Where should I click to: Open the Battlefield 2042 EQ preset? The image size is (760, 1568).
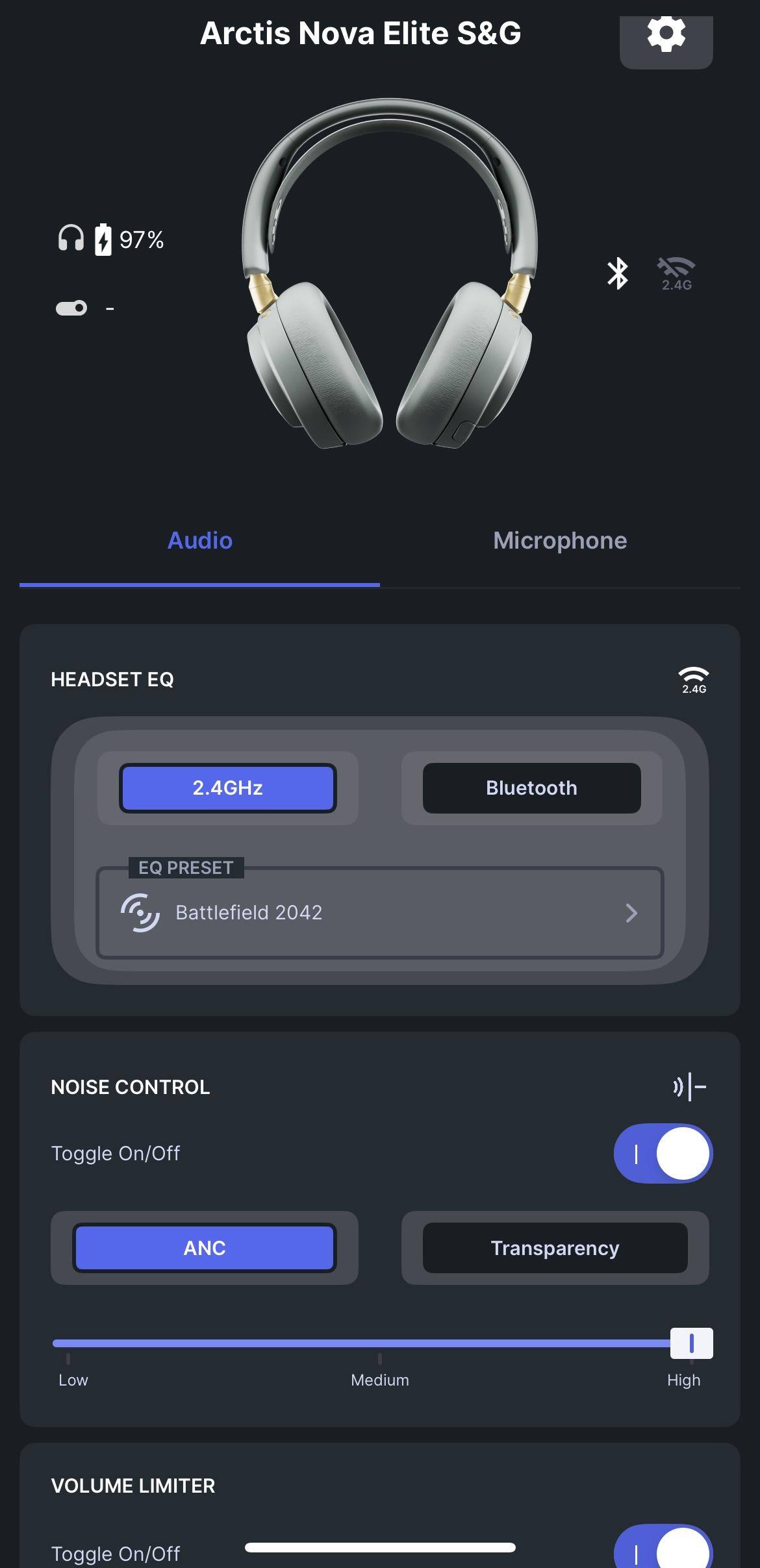tap(379, 912)
